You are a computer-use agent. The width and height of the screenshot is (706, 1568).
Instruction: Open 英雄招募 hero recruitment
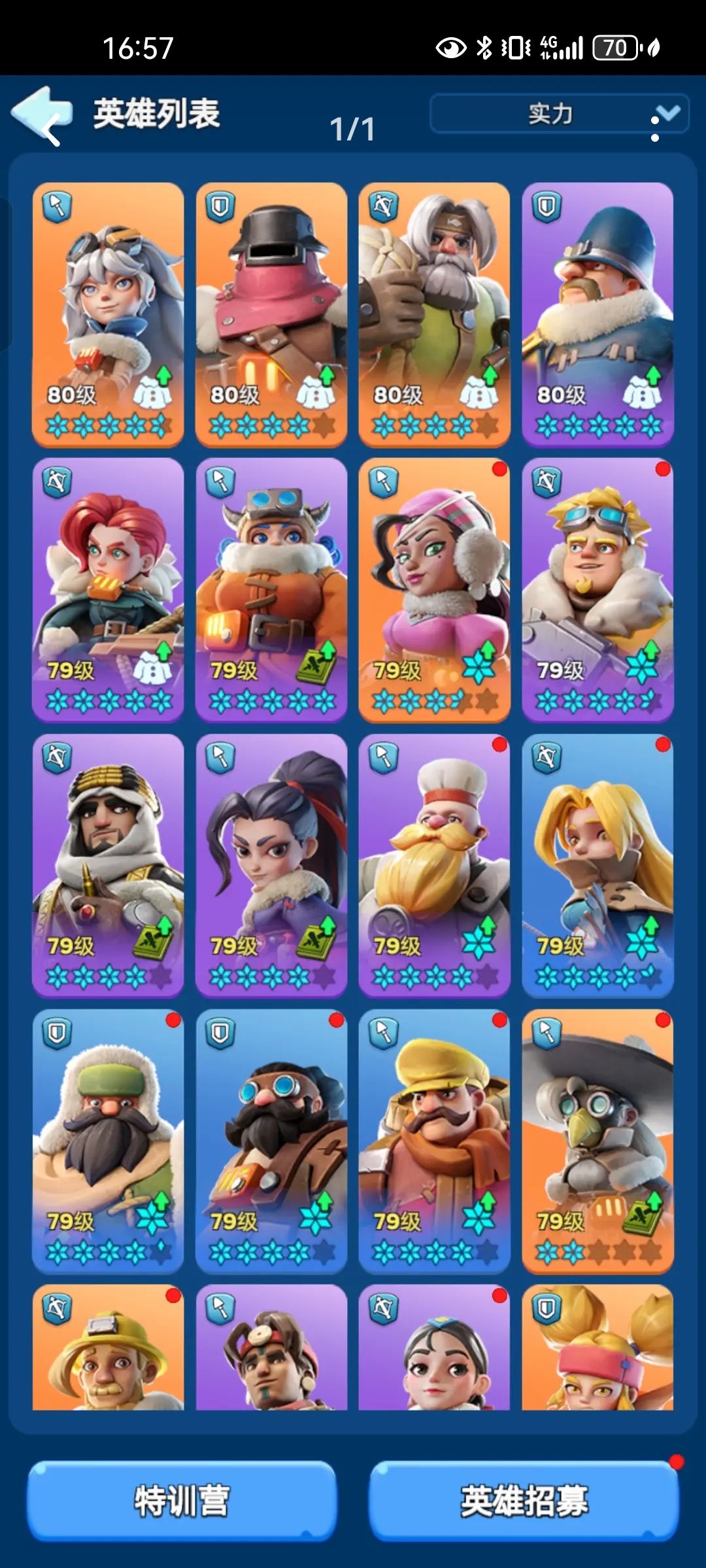pos(524,1500)
